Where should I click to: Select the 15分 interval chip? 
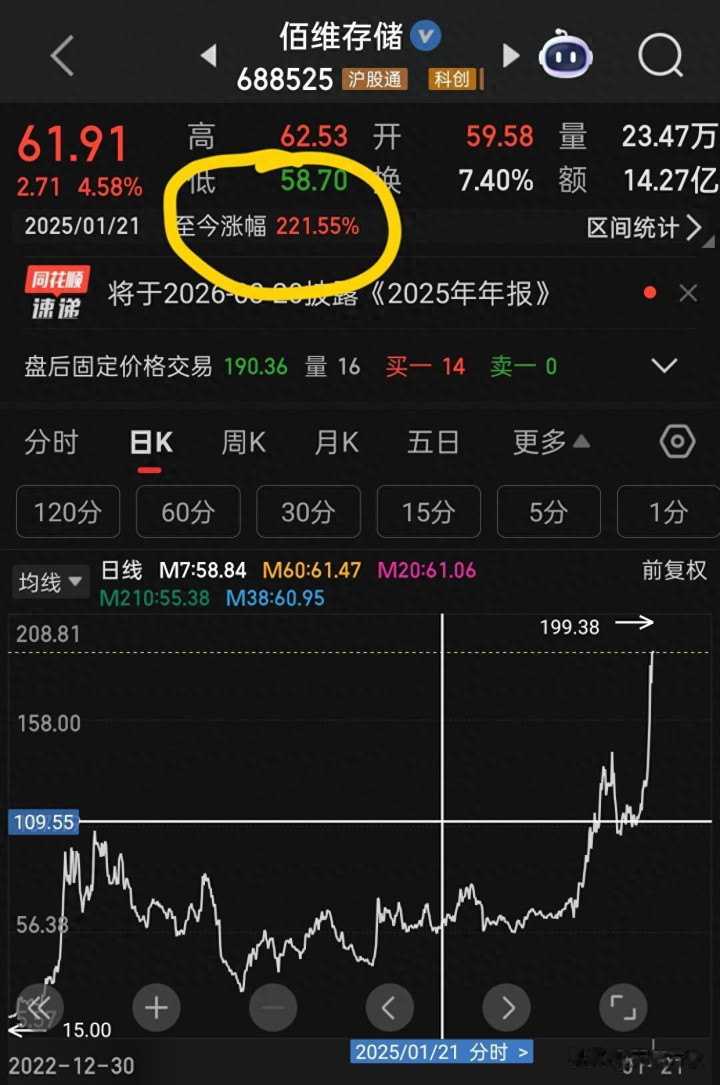428,512
